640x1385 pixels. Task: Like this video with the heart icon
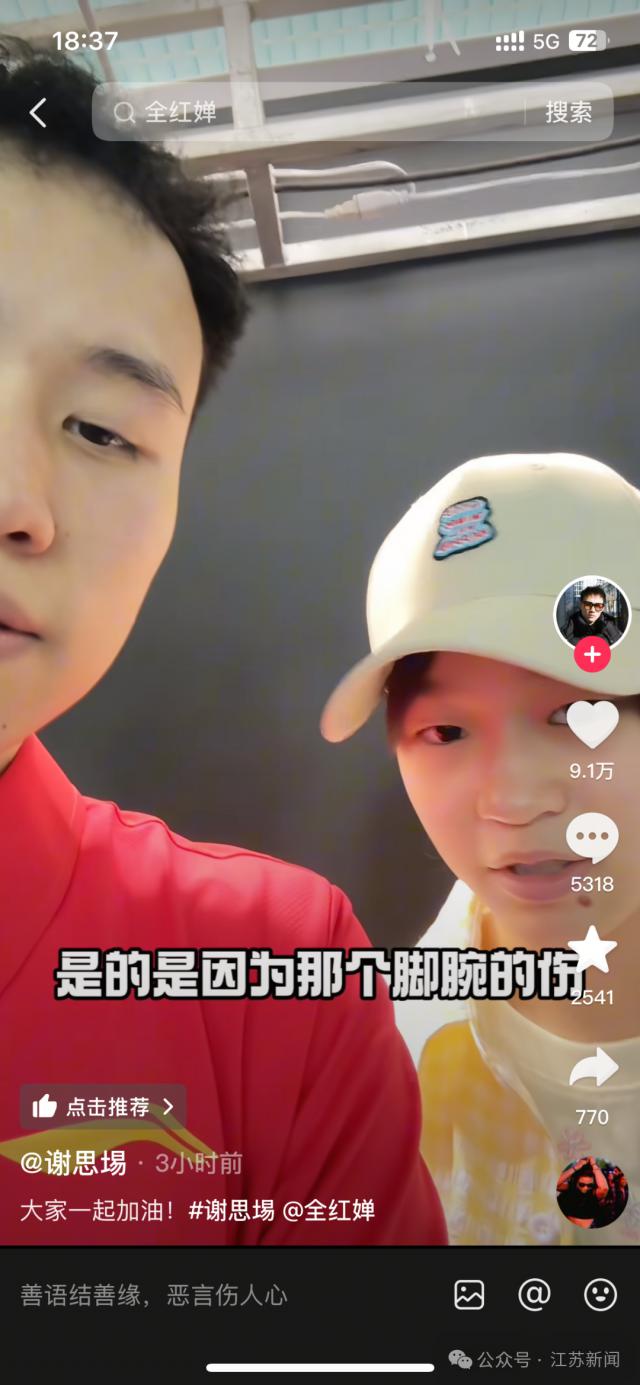point(592,725)
